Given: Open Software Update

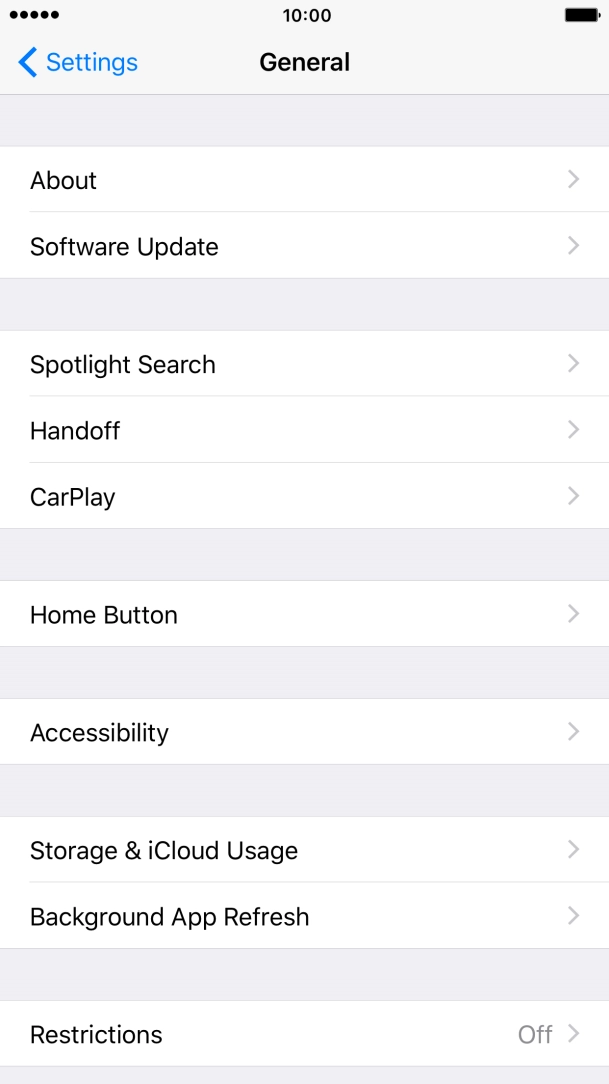Looking at the screenshot, I should (x=304, y=246).
